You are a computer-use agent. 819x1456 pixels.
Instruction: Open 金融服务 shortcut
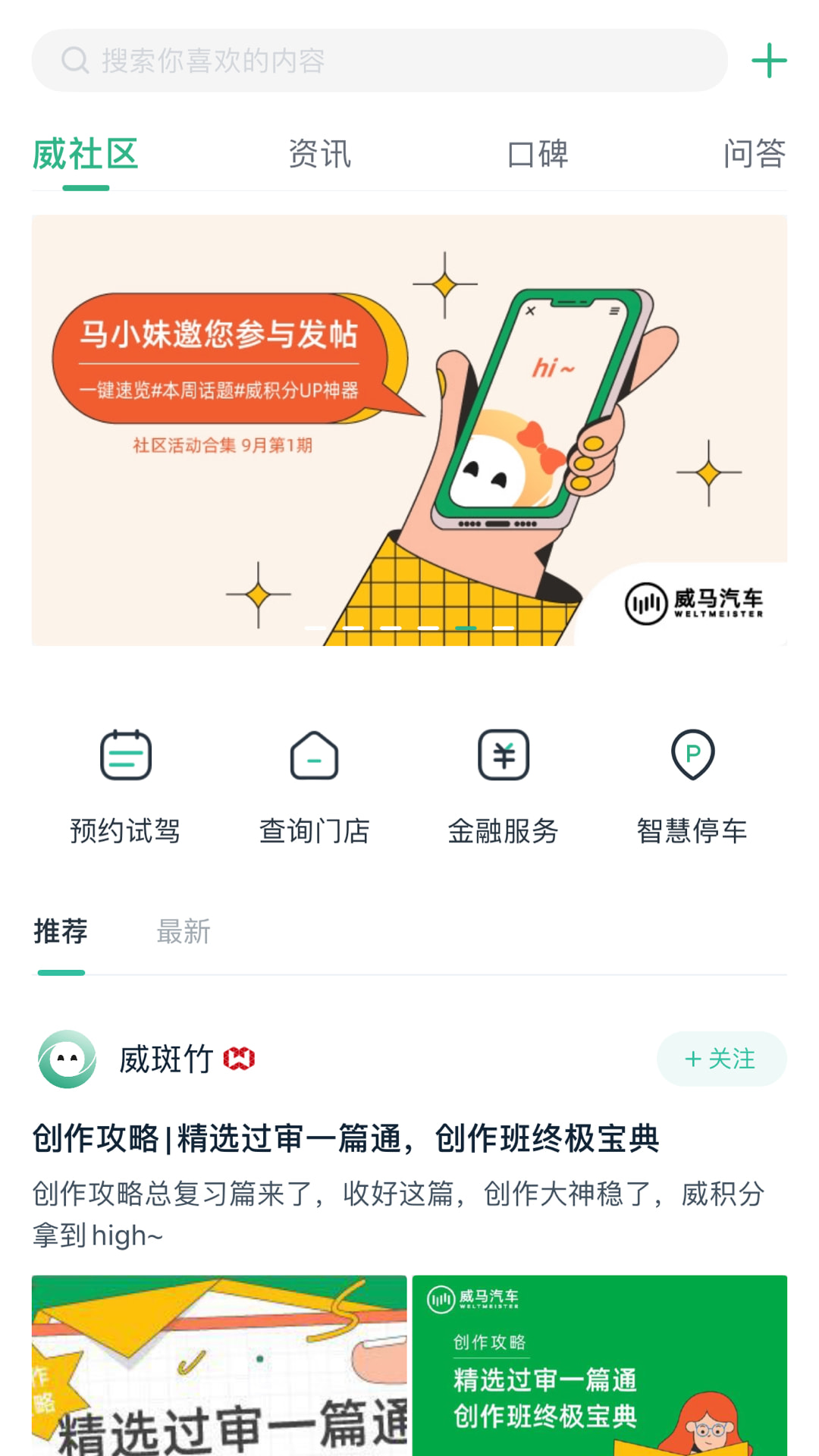(x=503, y=786)
